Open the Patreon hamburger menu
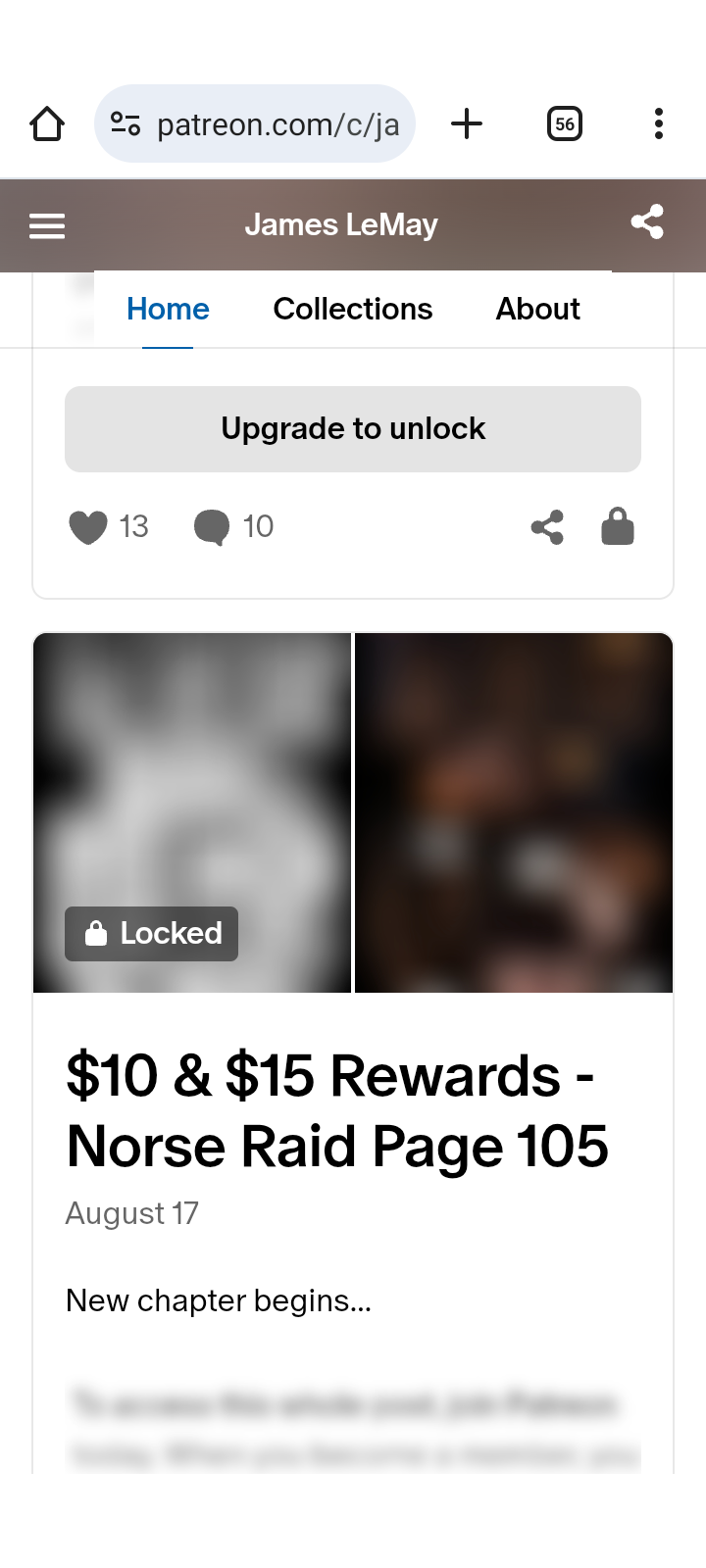Image resolution: width=706 pixels, height=1568 pixels. click(47, 226)
